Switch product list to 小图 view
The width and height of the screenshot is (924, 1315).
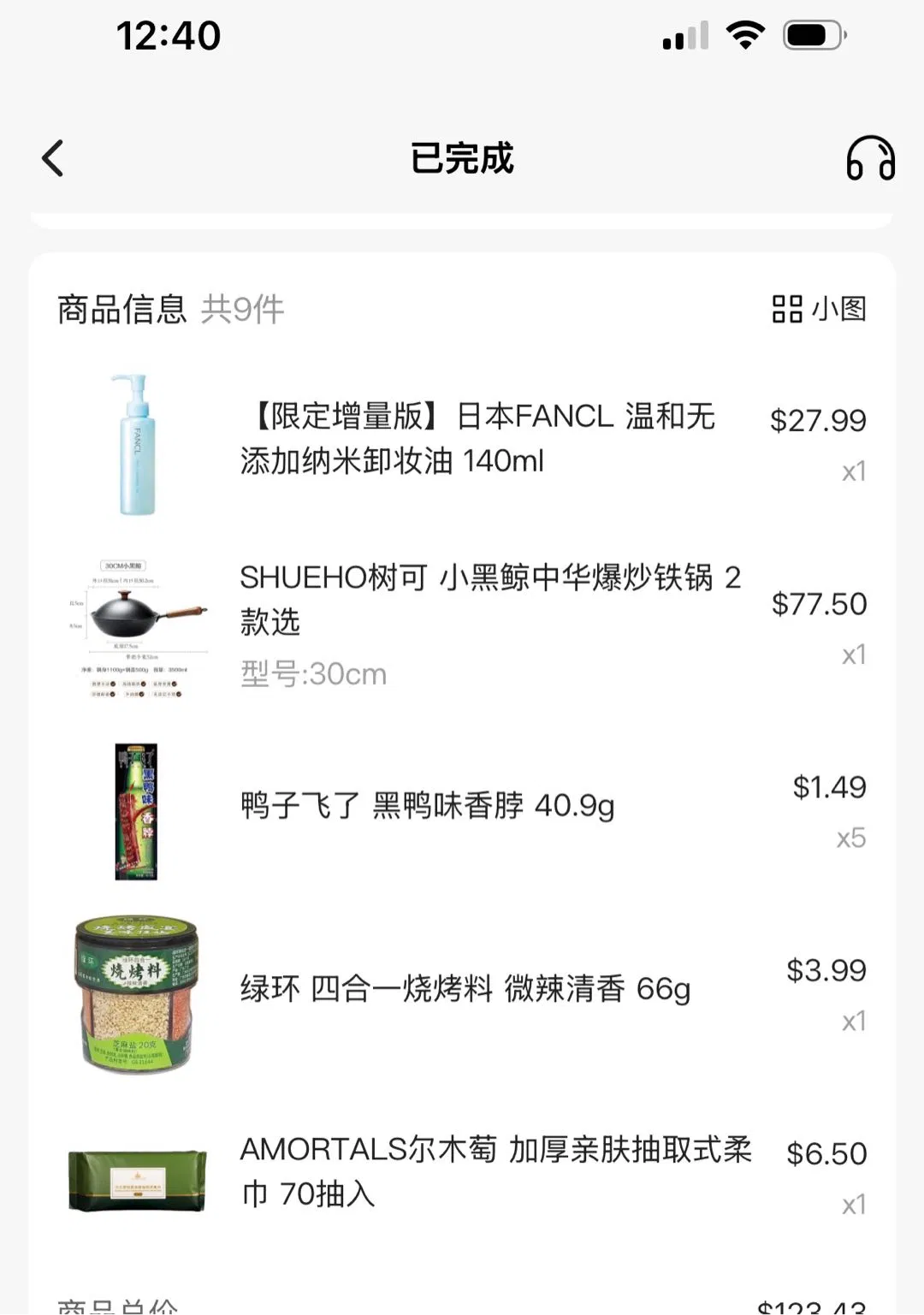819,309
